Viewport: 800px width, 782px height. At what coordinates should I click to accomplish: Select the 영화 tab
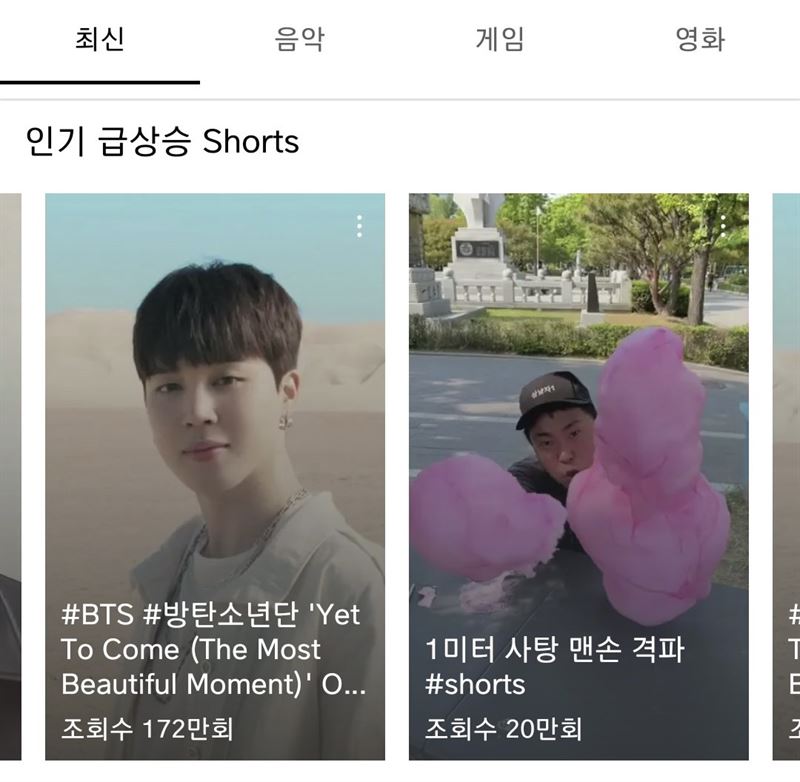pyautogui.click(x=699, y=40)
